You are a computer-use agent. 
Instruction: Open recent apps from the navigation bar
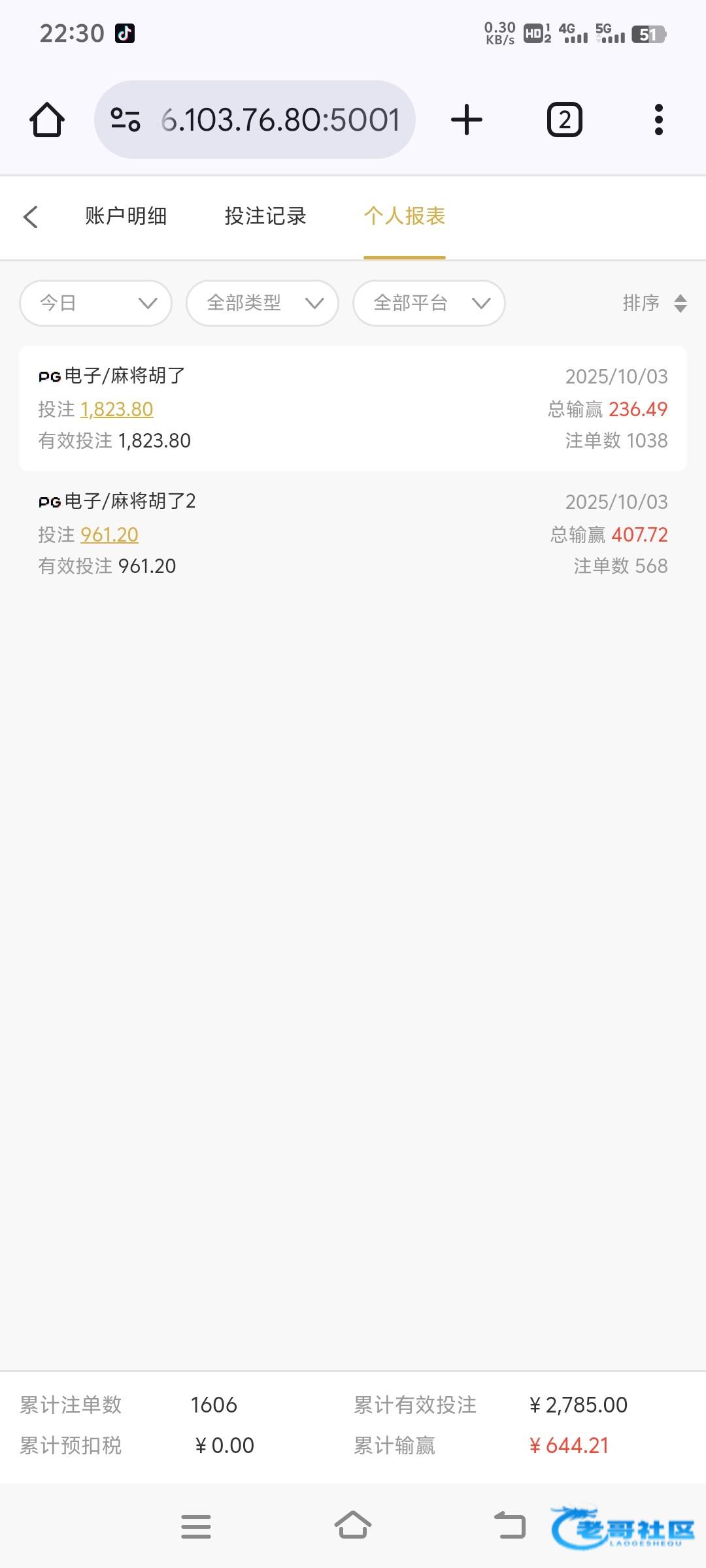[x=196, y=1527]
